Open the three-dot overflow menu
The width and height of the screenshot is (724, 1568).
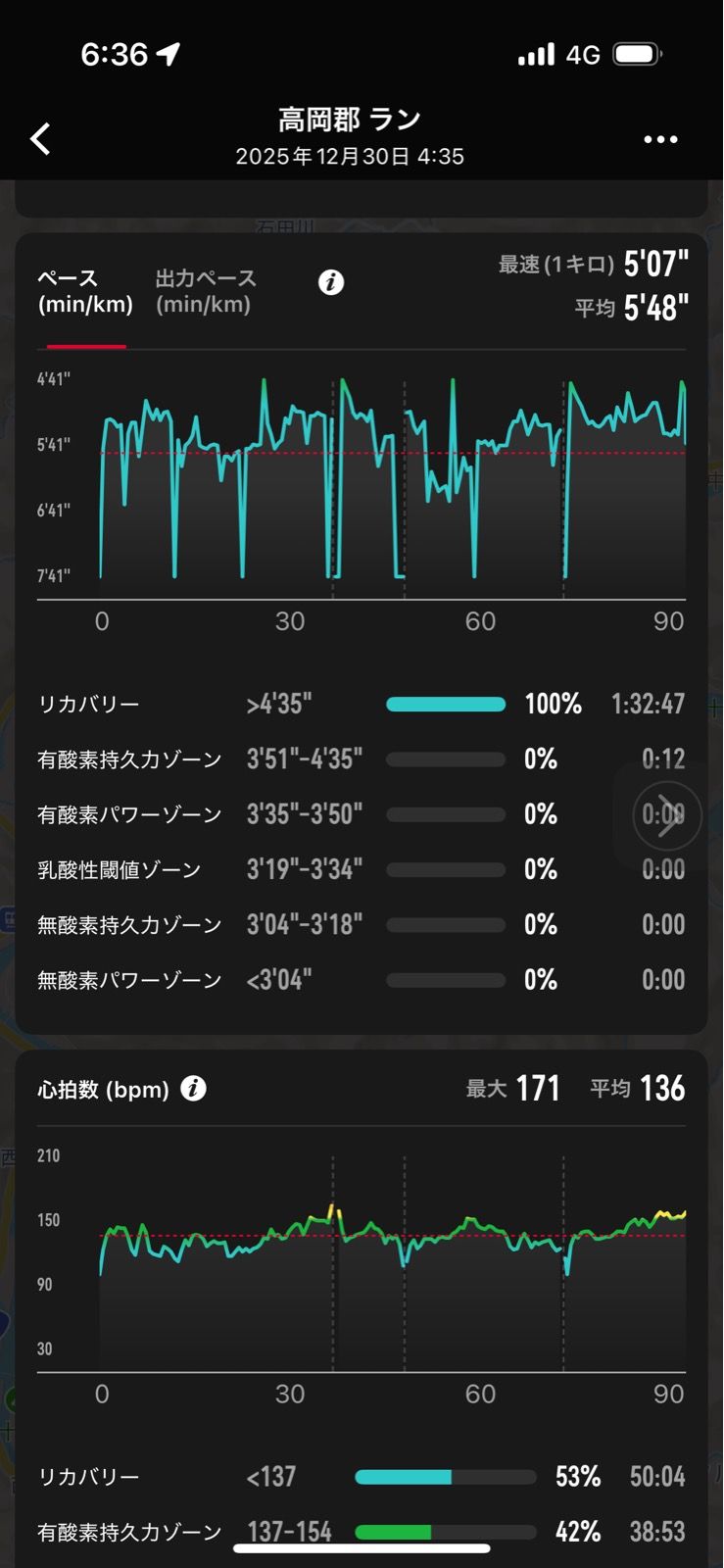tap(660, 139)
